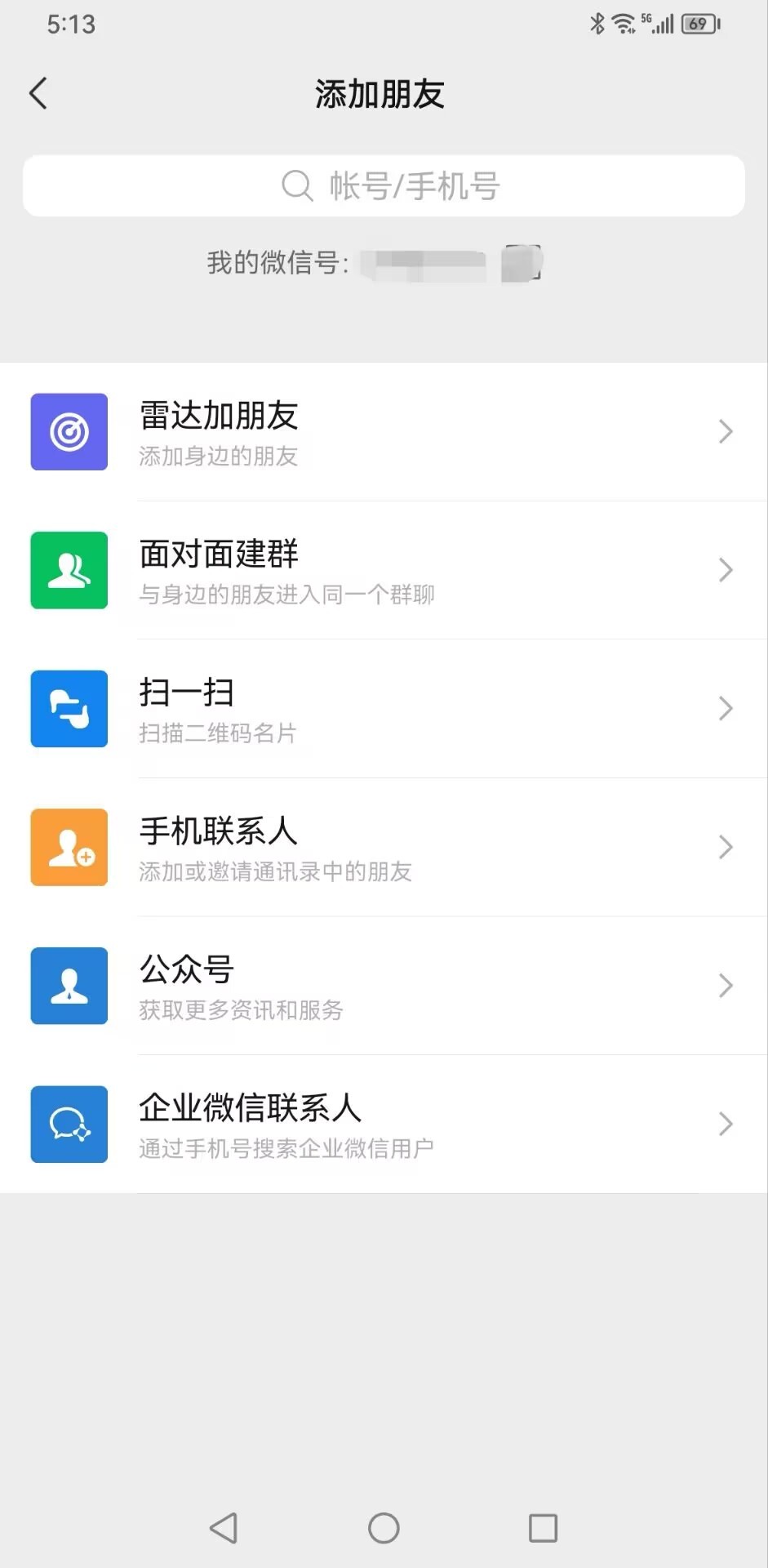Tap the back arrow to leave Add Friends
Image resolution: width=768 pixels, height=1568 pixels.
coord(38,93)
